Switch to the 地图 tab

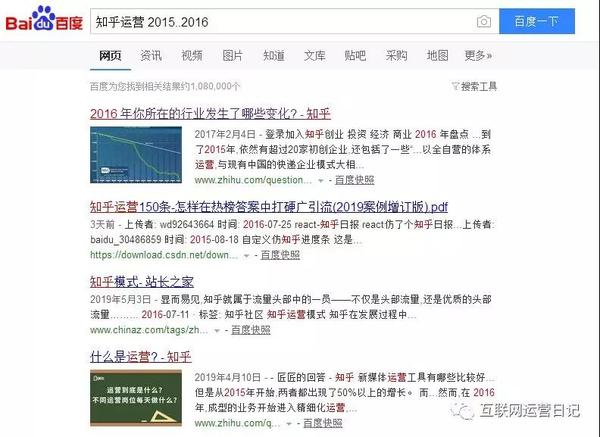coord(437,56)
